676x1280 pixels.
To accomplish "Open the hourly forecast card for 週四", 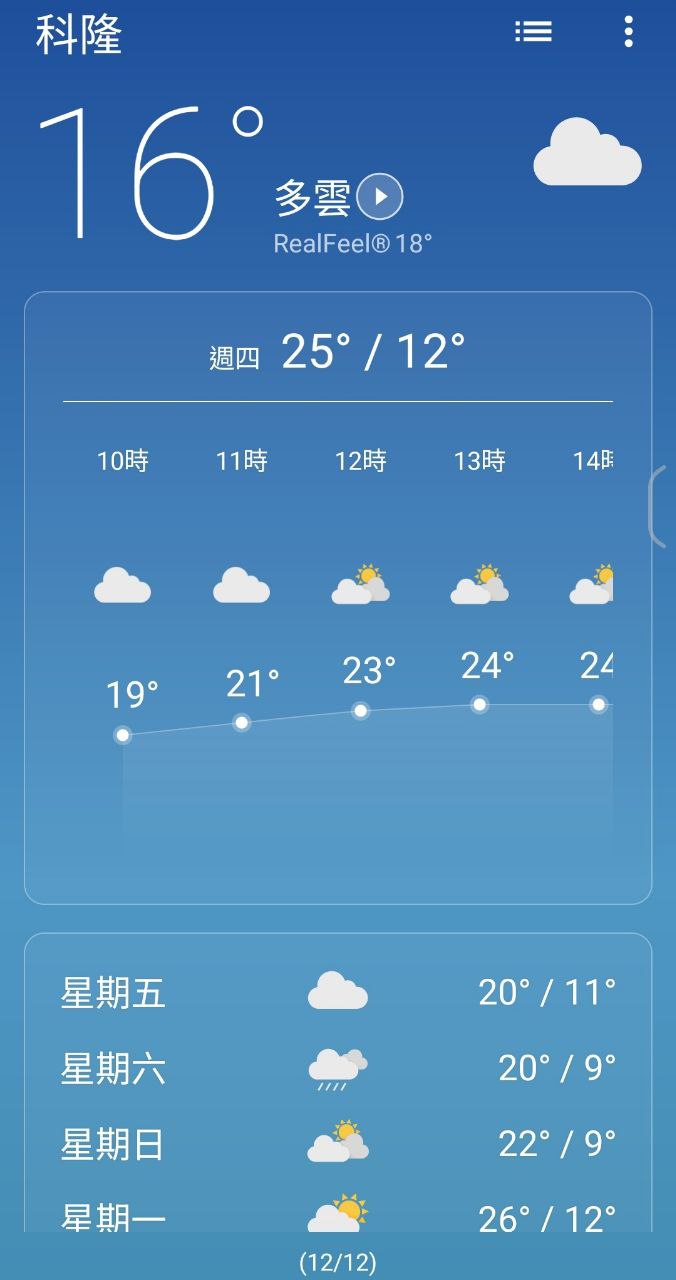I will click(338, 598).
